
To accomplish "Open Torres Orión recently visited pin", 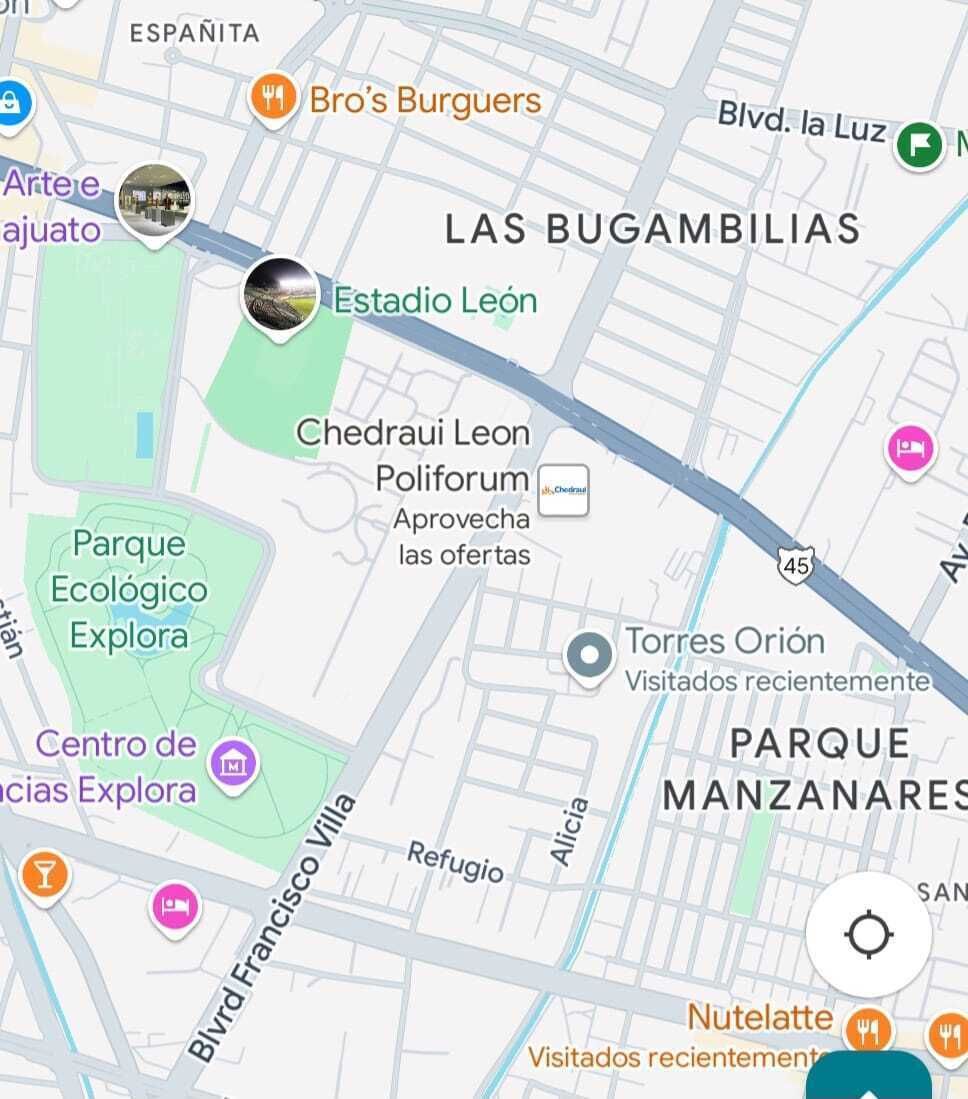I will [x=589, y=657].
